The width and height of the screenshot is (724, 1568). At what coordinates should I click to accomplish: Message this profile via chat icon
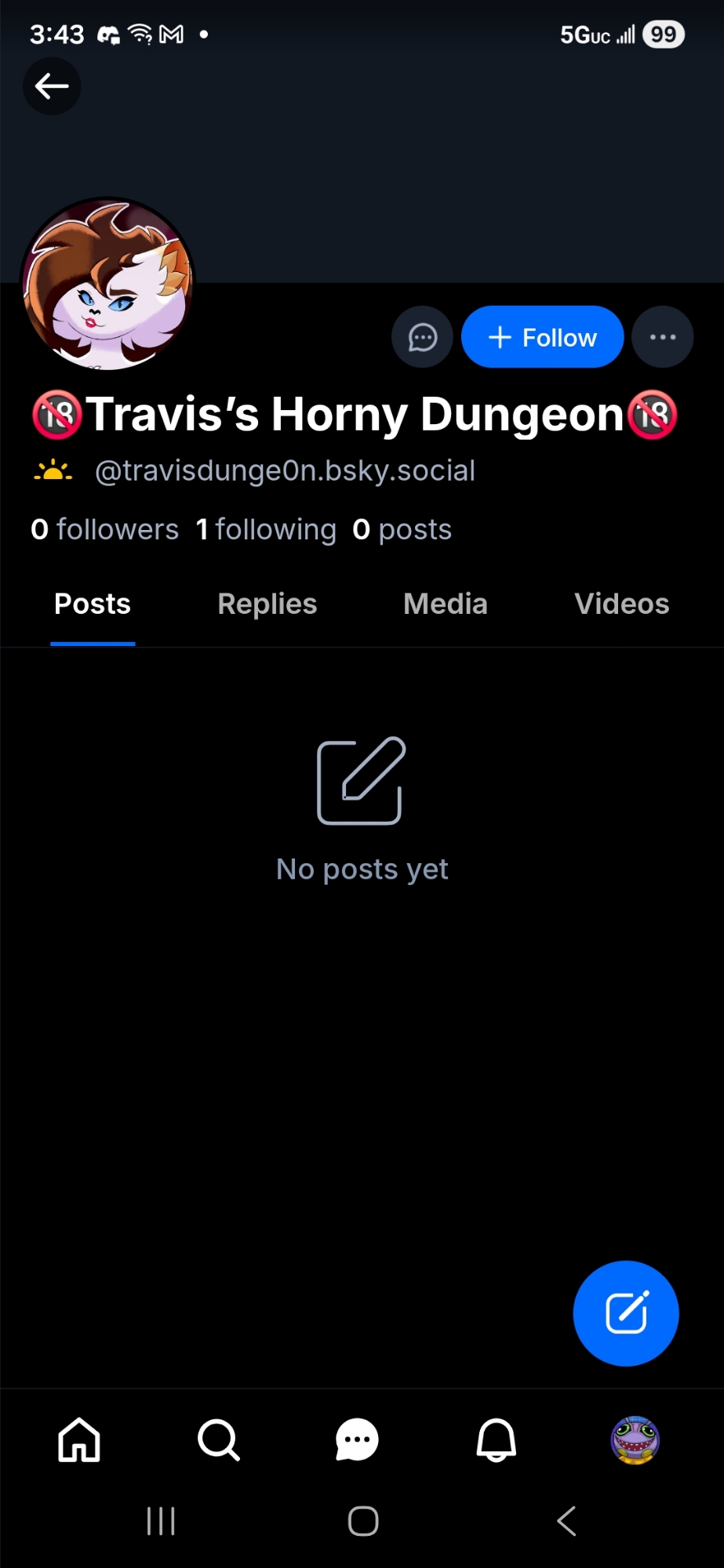tap(422, 337)
